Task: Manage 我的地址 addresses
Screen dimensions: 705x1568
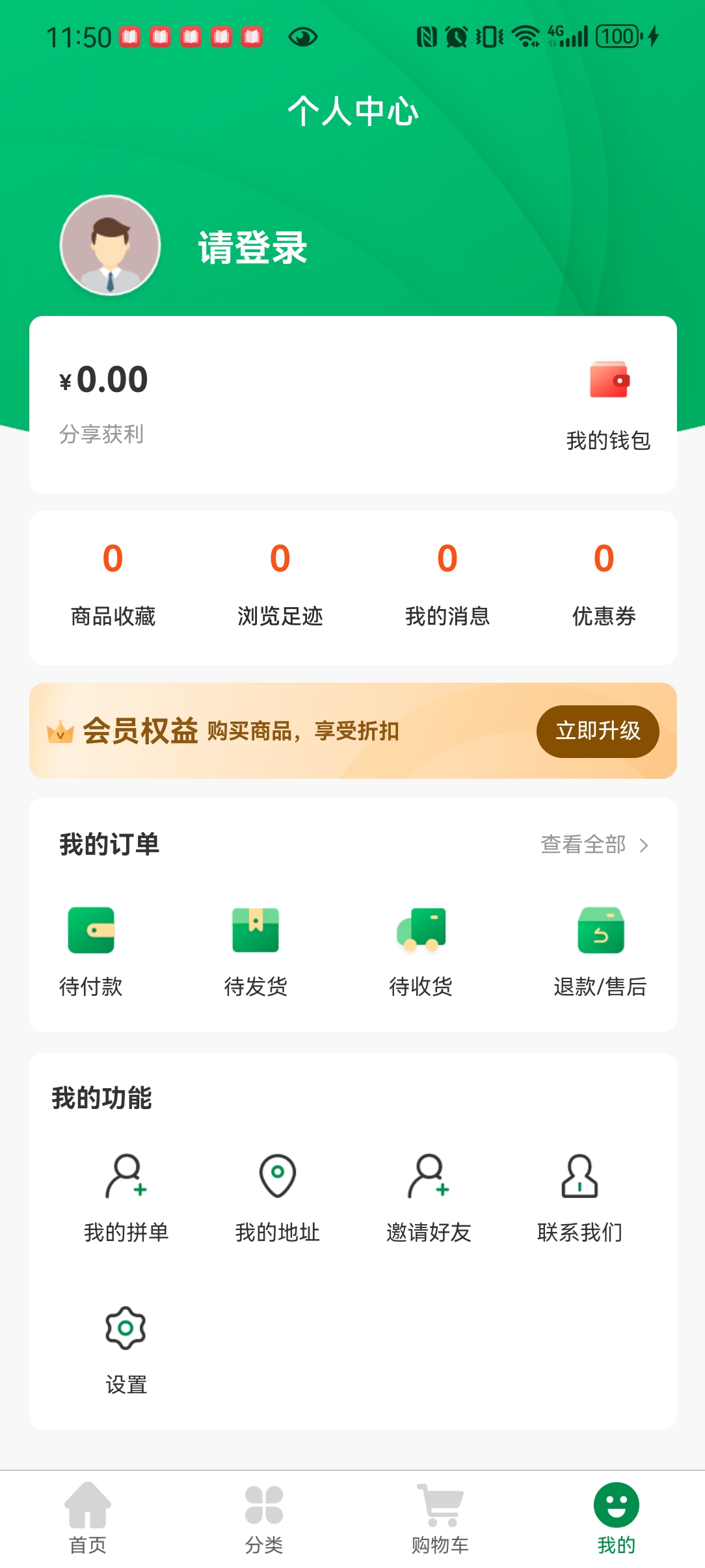Action: [278, 1197]
